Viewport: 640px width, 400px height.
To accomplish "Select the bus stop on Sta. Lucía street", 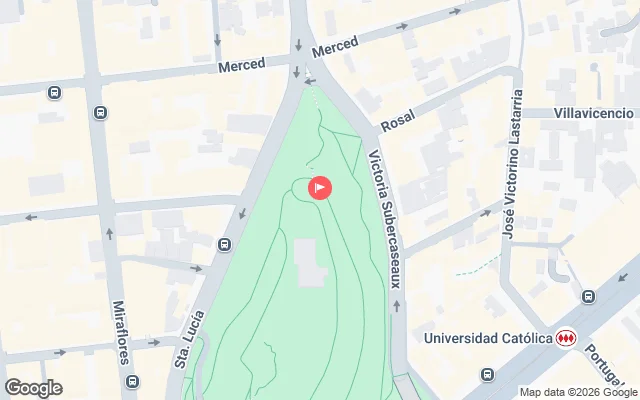I will click(x=224, y=243).
